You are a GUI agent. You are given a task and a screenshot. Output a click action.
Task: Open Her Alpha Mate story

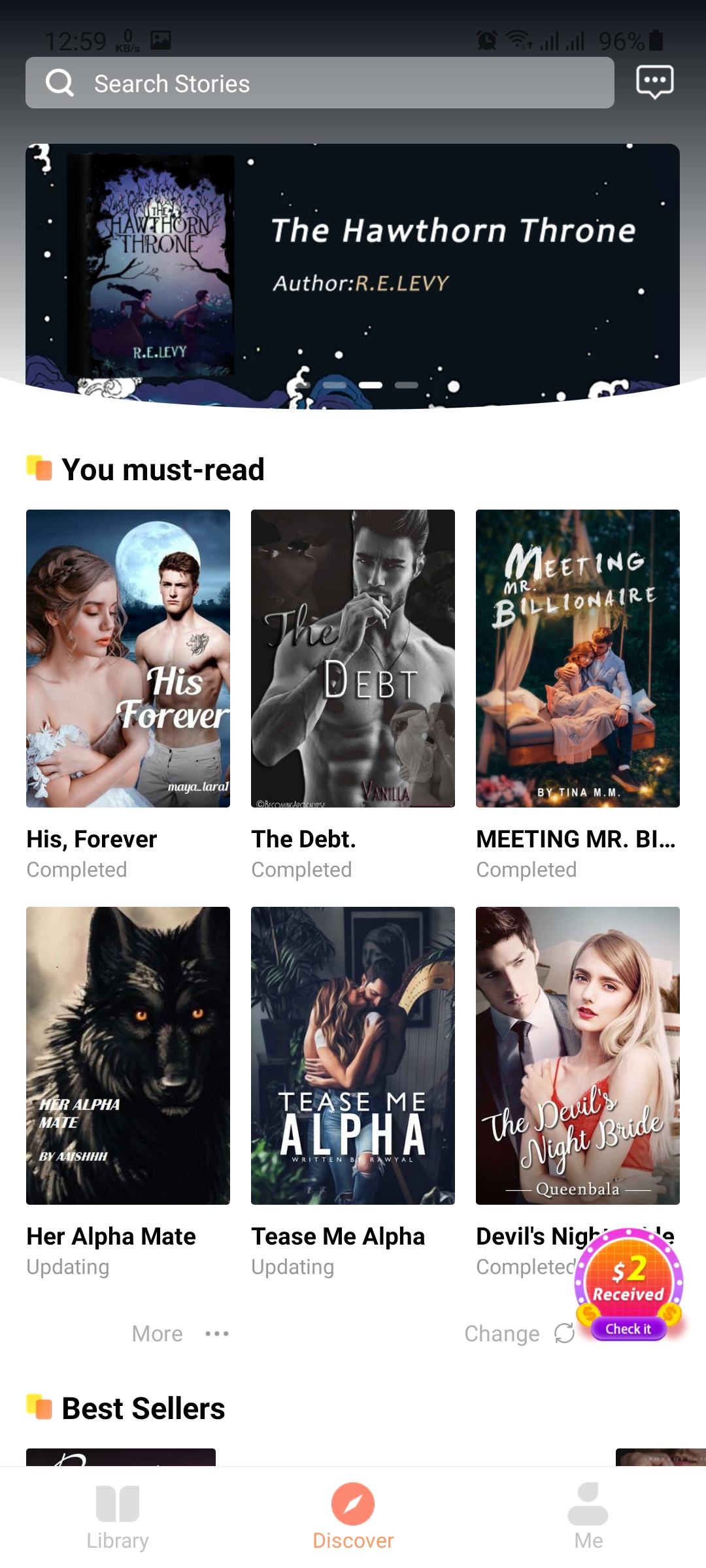coord(128,1056)
